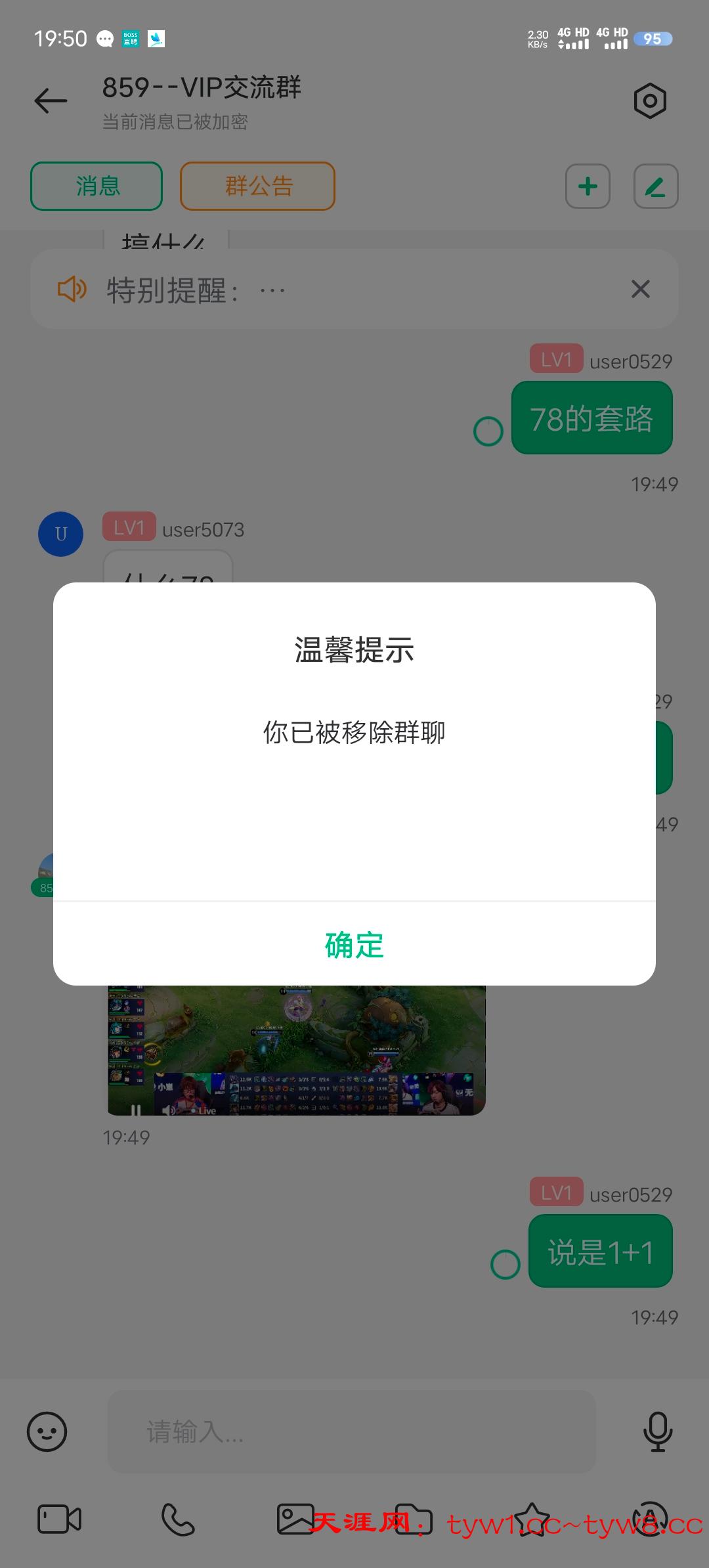
Task: Switch to the 群公告 tab
Action: [257, 186]
